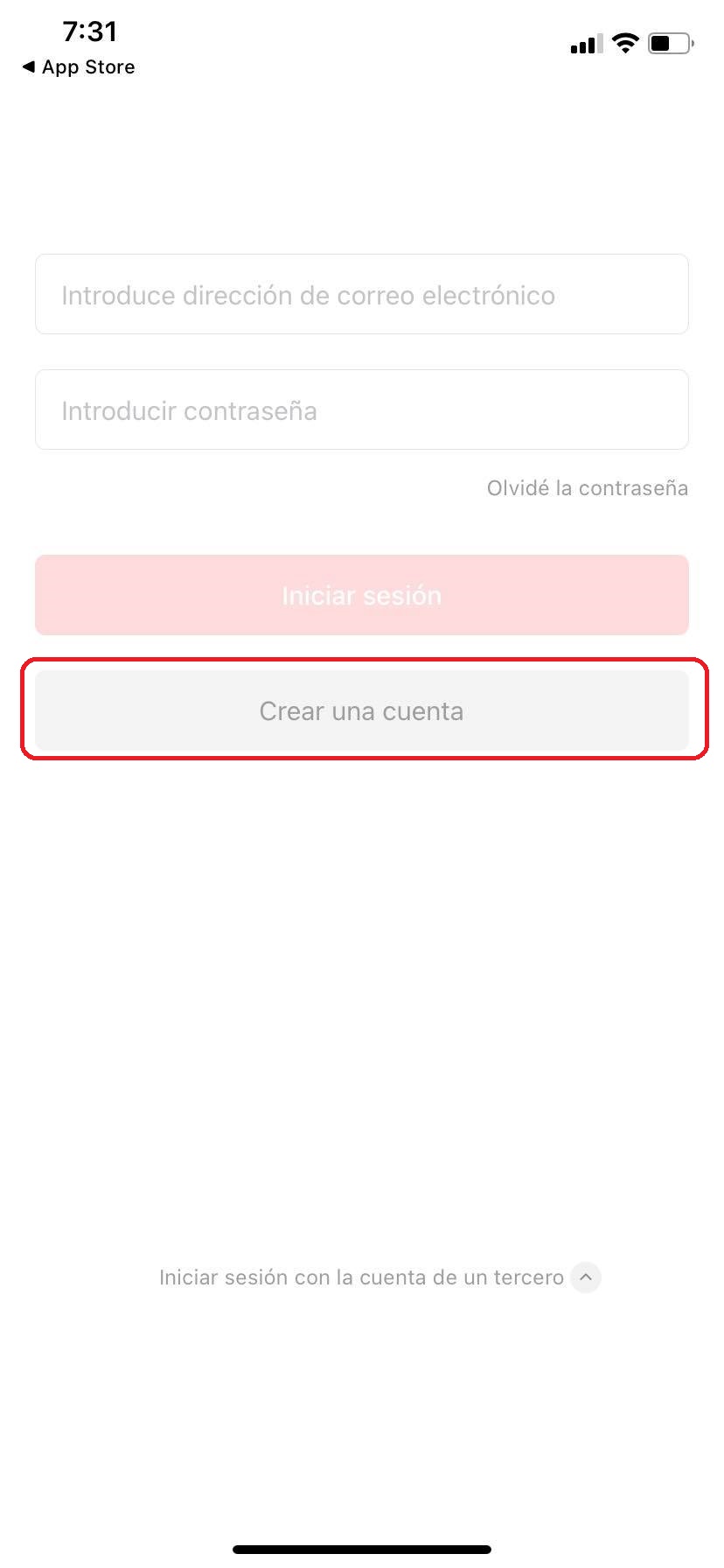Tap the Iniciar sesión button
Image resolution: width=724 pixels, height=1568 pixels.
click(361, 596)
